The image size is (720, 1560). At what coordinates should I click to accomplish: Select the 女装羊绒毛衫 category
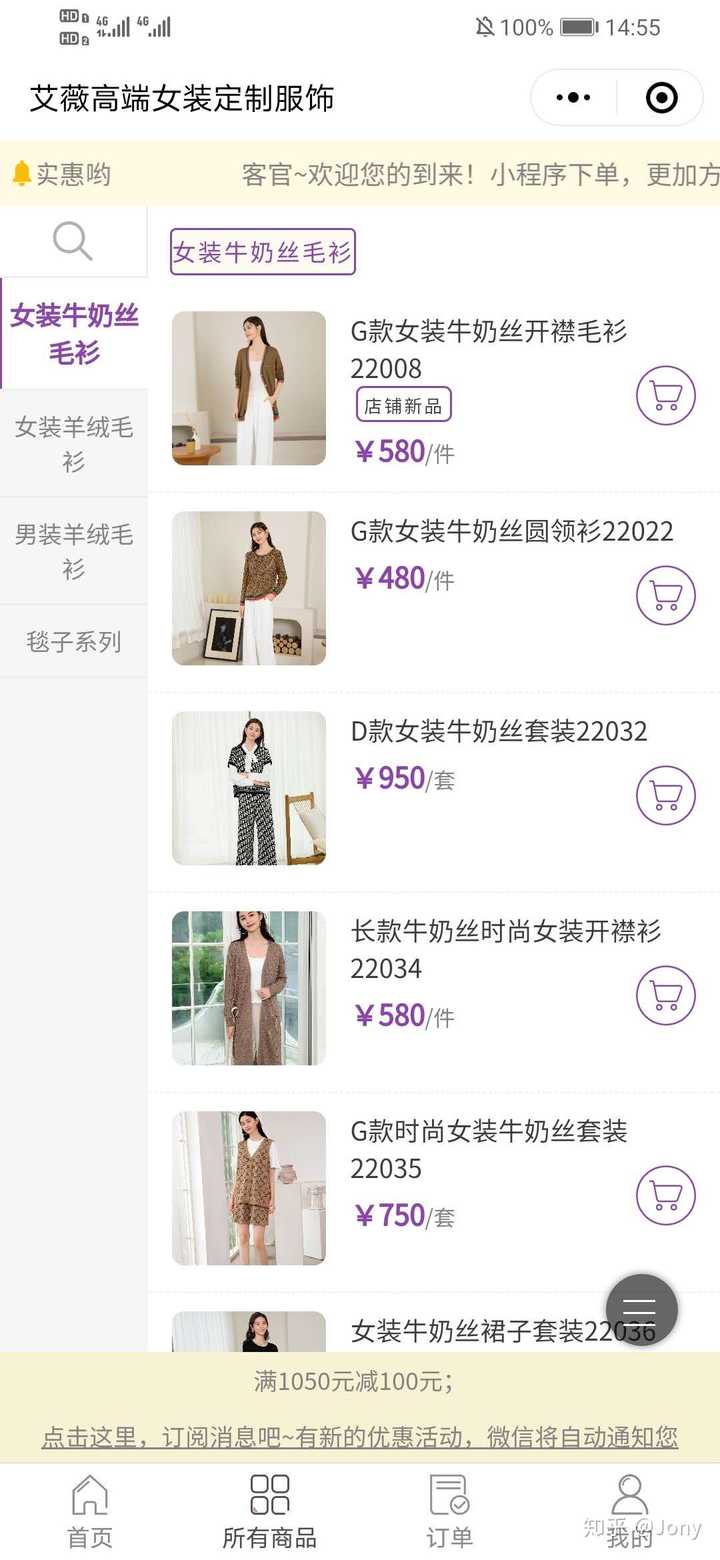pos(73,444)
